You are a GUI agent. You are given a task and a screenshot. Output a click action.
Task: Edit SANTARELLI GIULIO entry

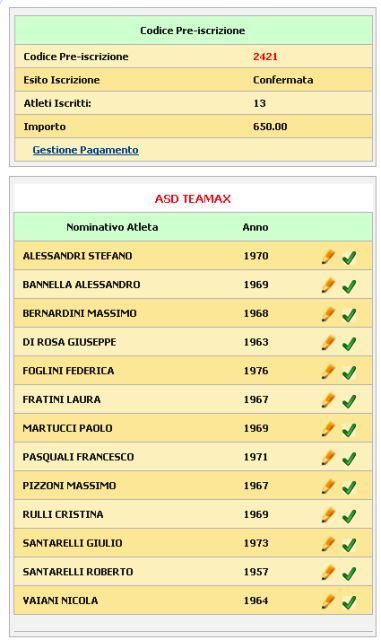pyautogui.click(x=328, y=544)
